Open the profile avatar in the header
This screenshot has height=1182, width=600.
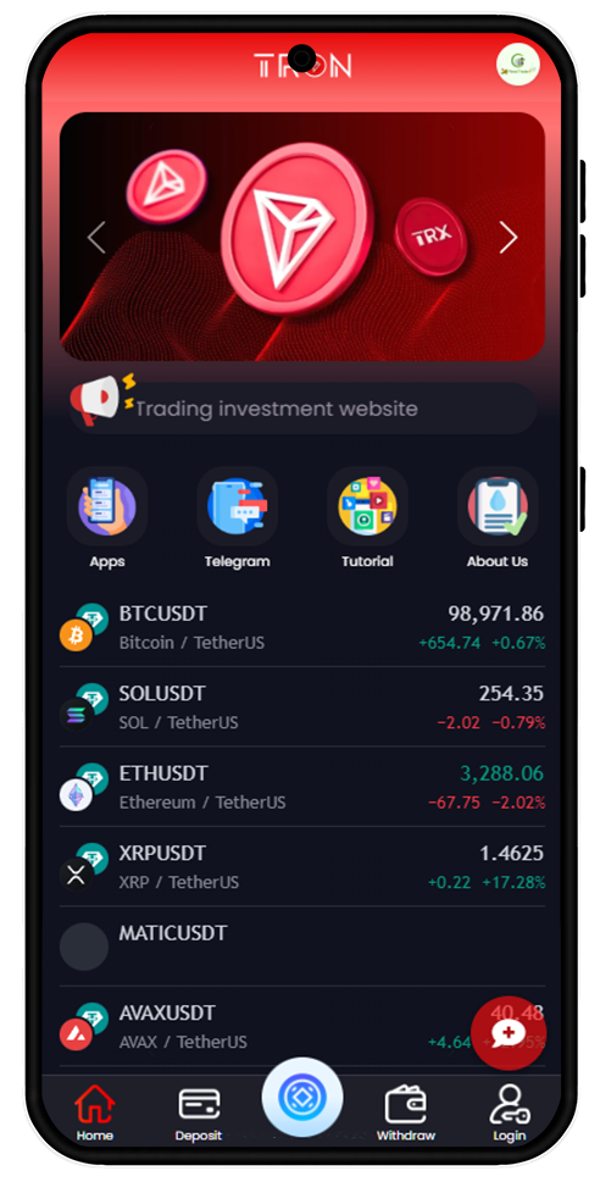517,65
